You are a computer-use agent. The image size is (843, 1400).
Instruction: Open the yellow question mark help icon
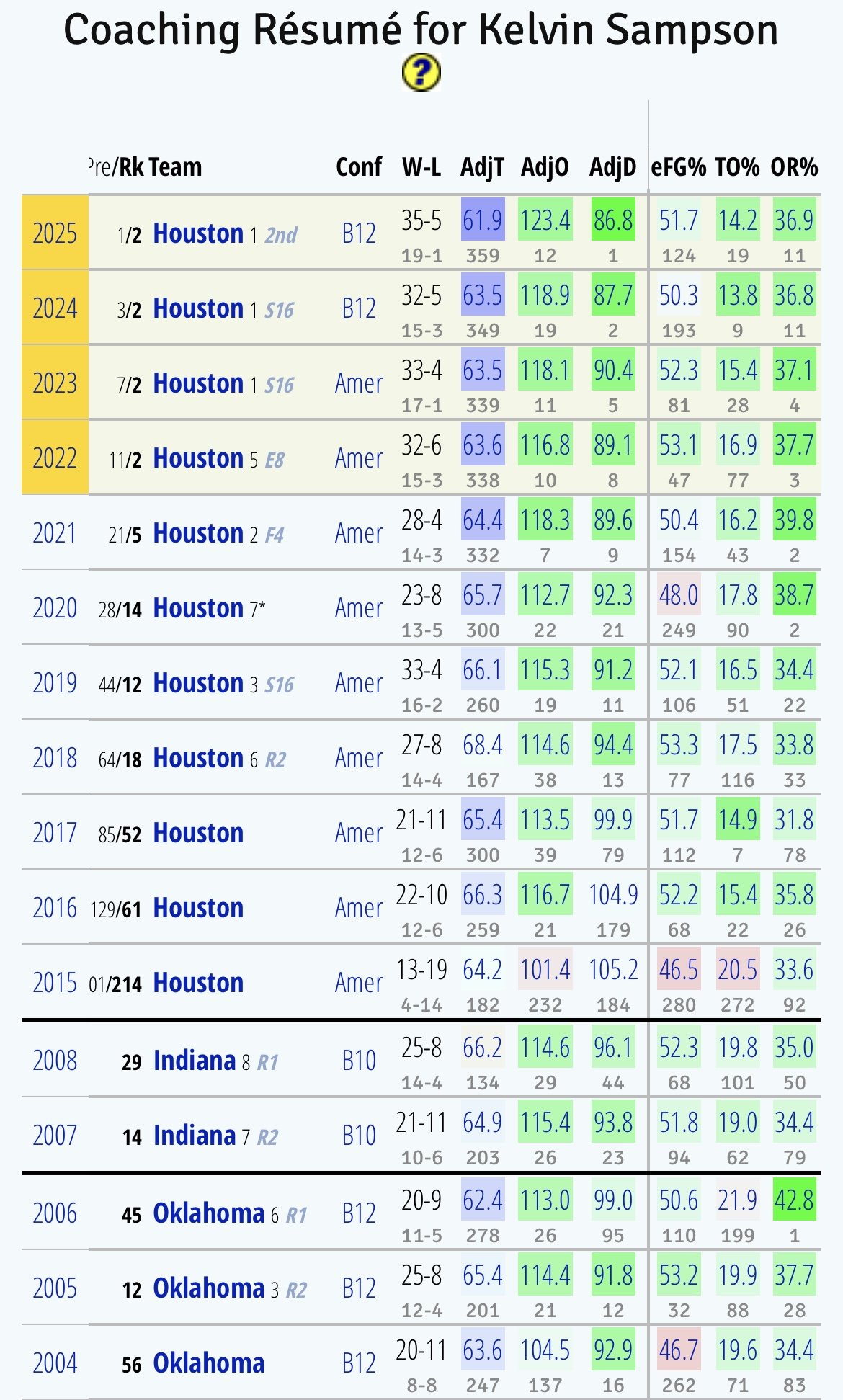421,73
